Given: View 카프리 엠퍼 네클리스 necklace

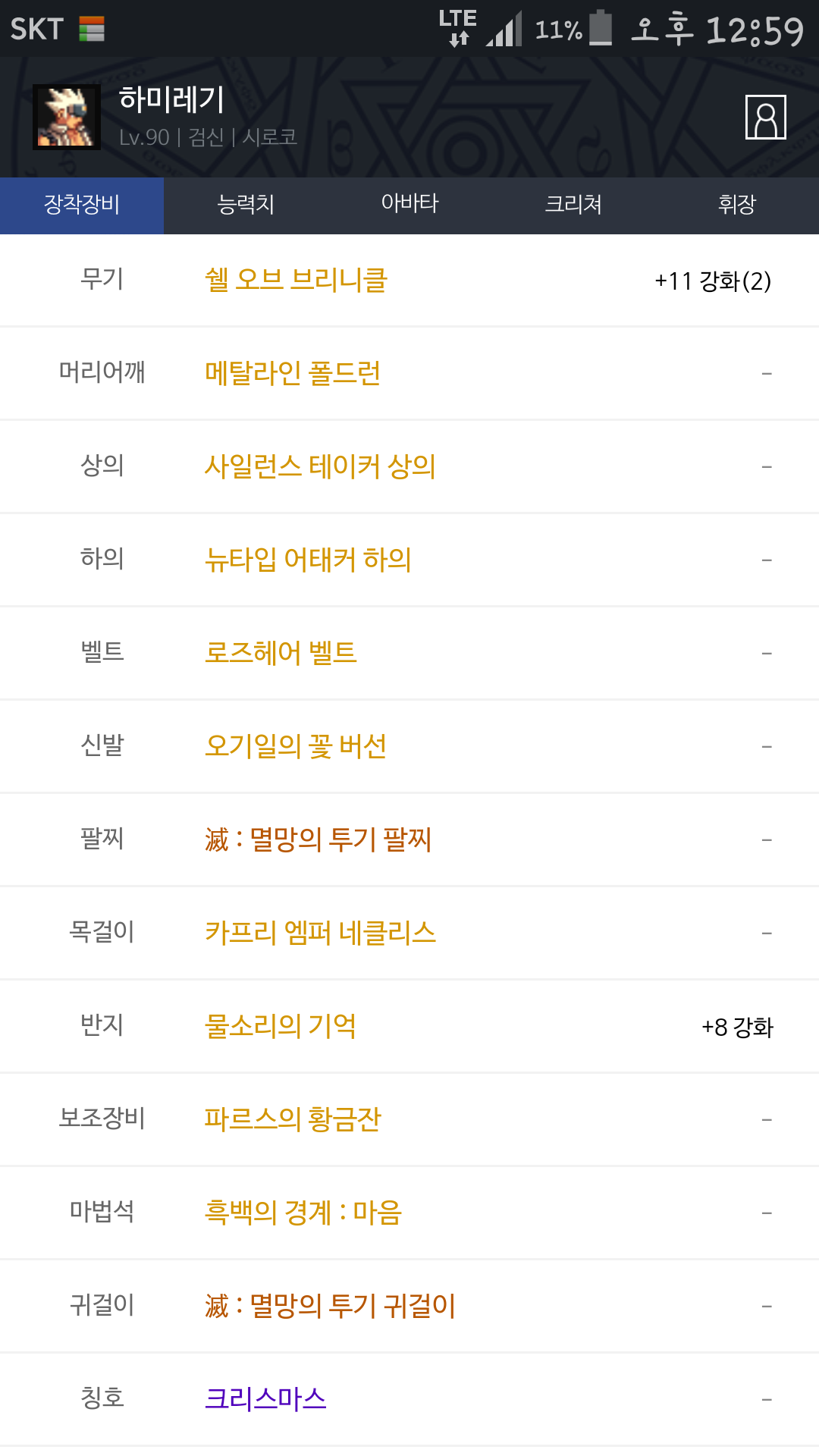Looking at the screenshot, I should [x=320, y=933].
